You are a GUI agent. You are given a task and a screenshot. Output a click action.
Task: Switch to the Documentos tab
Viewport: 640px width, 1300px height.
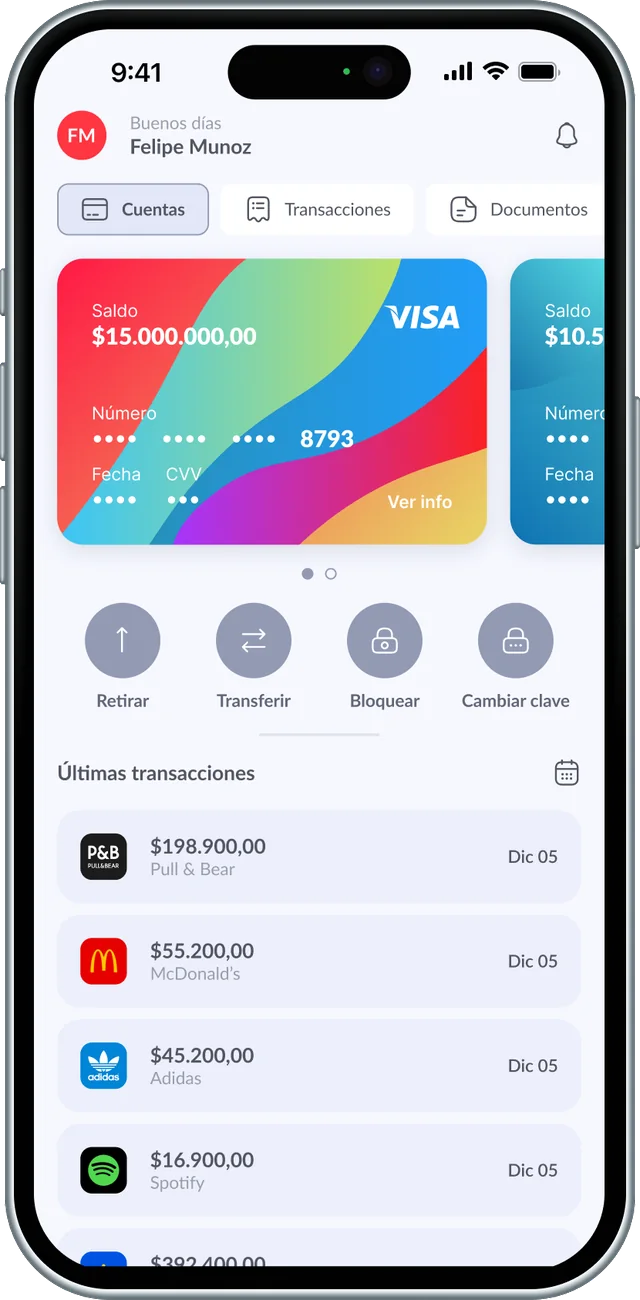[515, 209]
